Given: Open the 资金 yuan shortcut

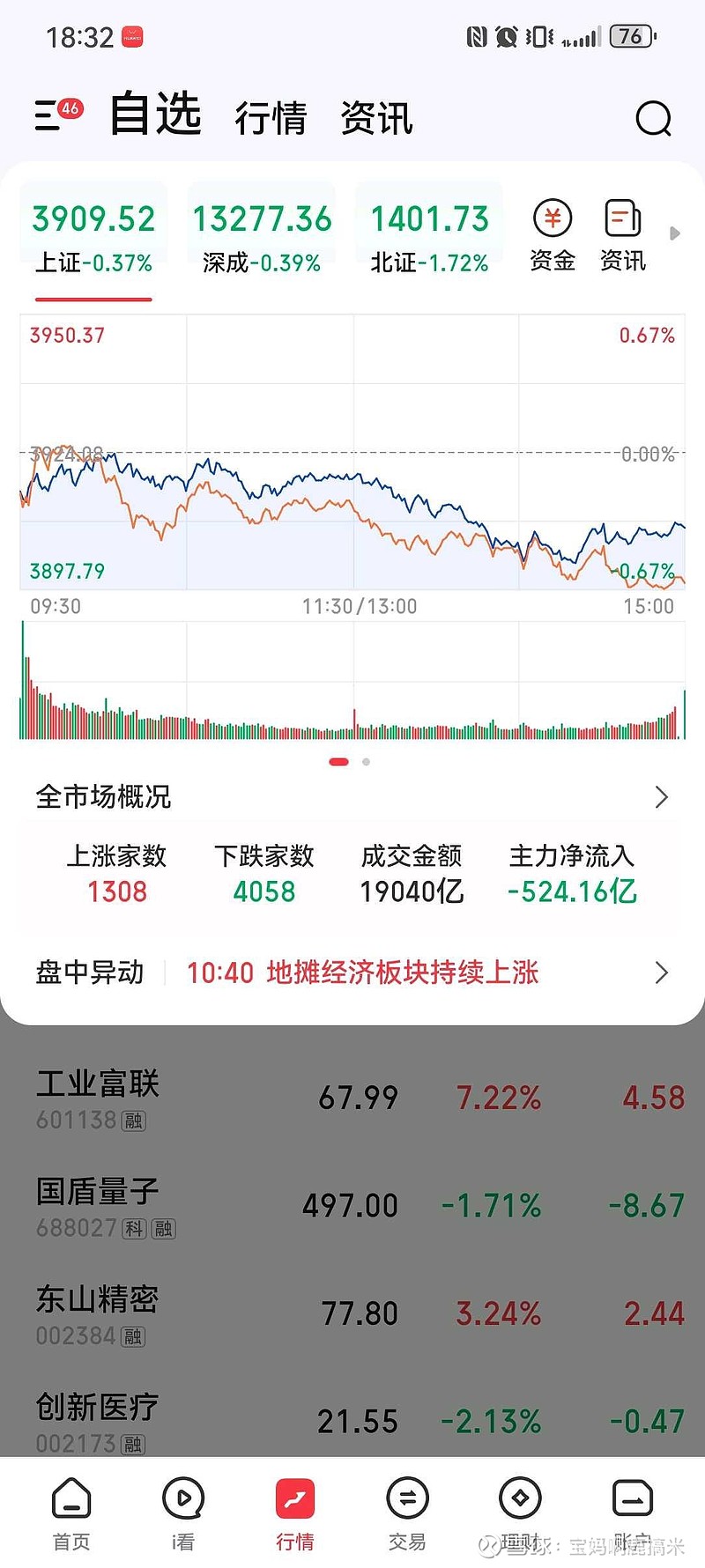Looking at the screenshot, I should (553, 235).
